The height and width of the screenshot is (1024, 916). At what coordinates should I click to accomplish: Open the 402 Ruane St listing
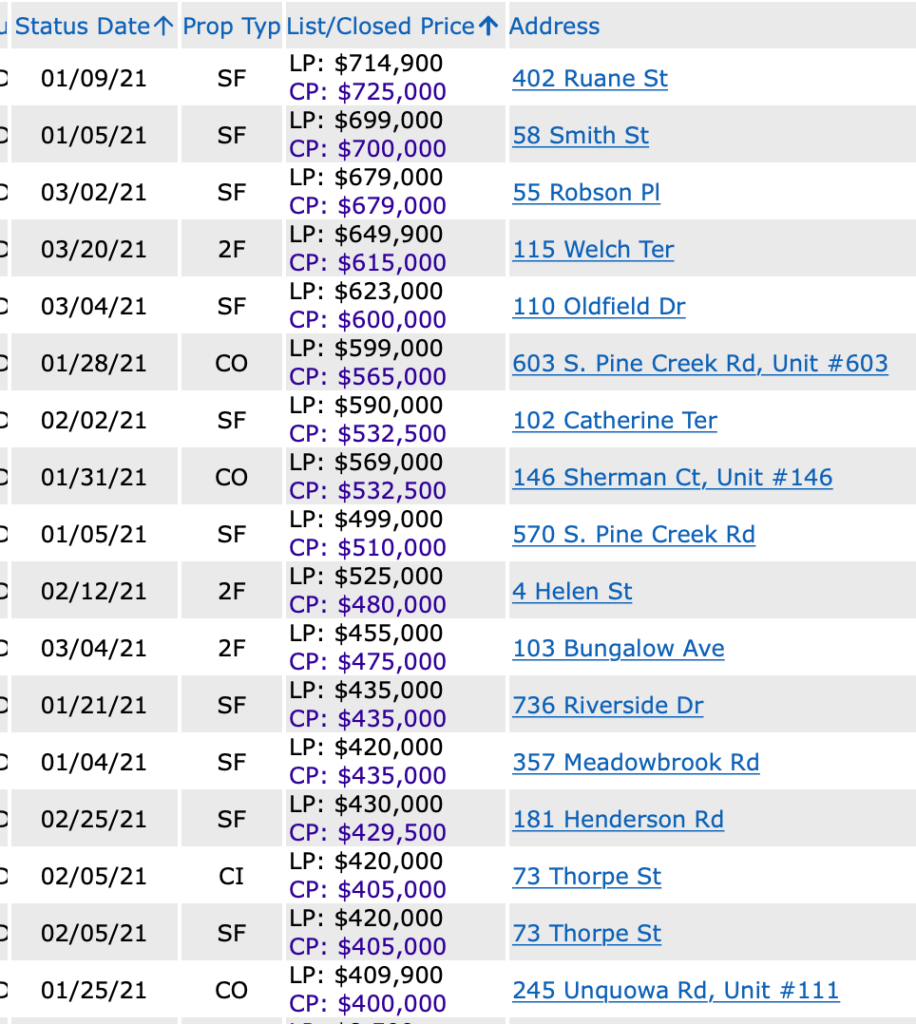pos(590,79)
